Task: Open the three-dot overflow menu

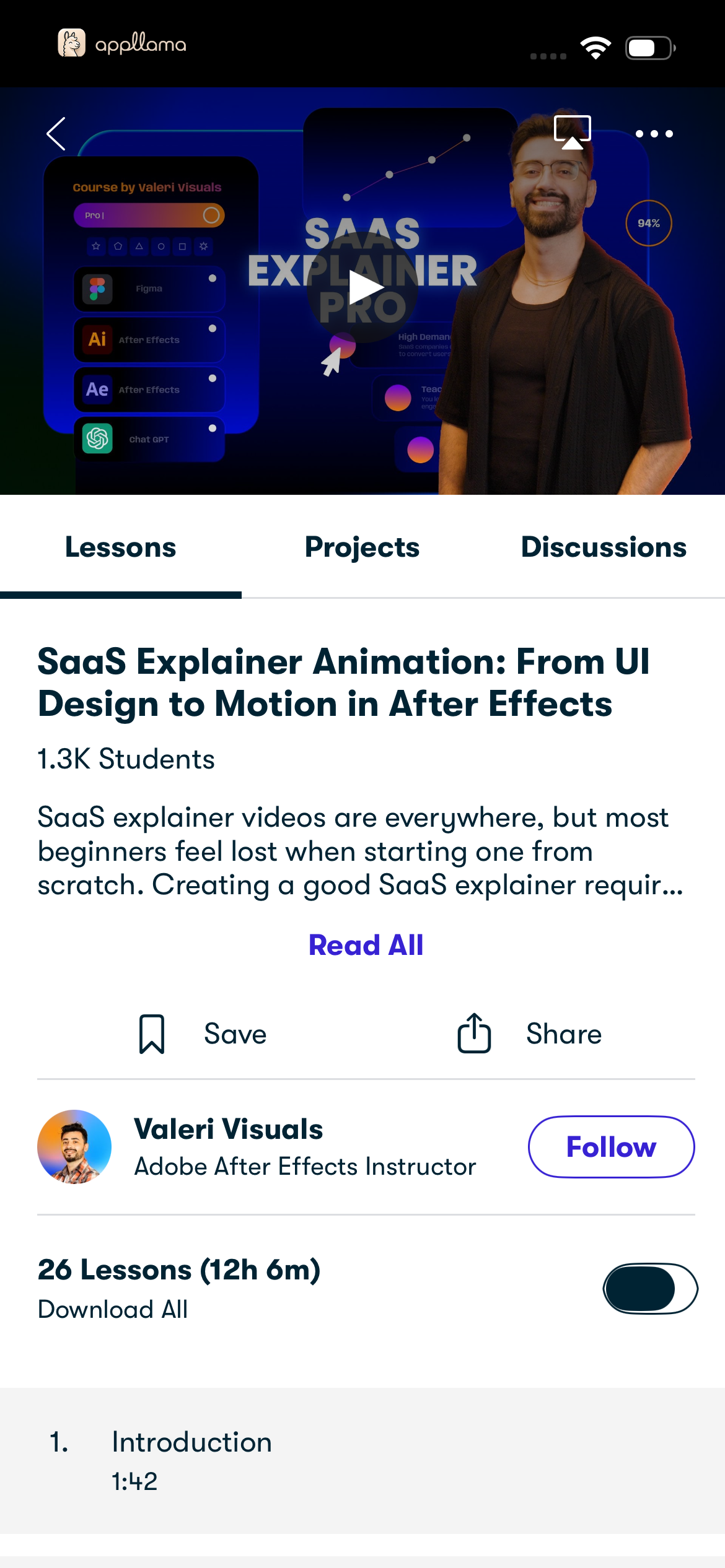Action: pos(654,134)
